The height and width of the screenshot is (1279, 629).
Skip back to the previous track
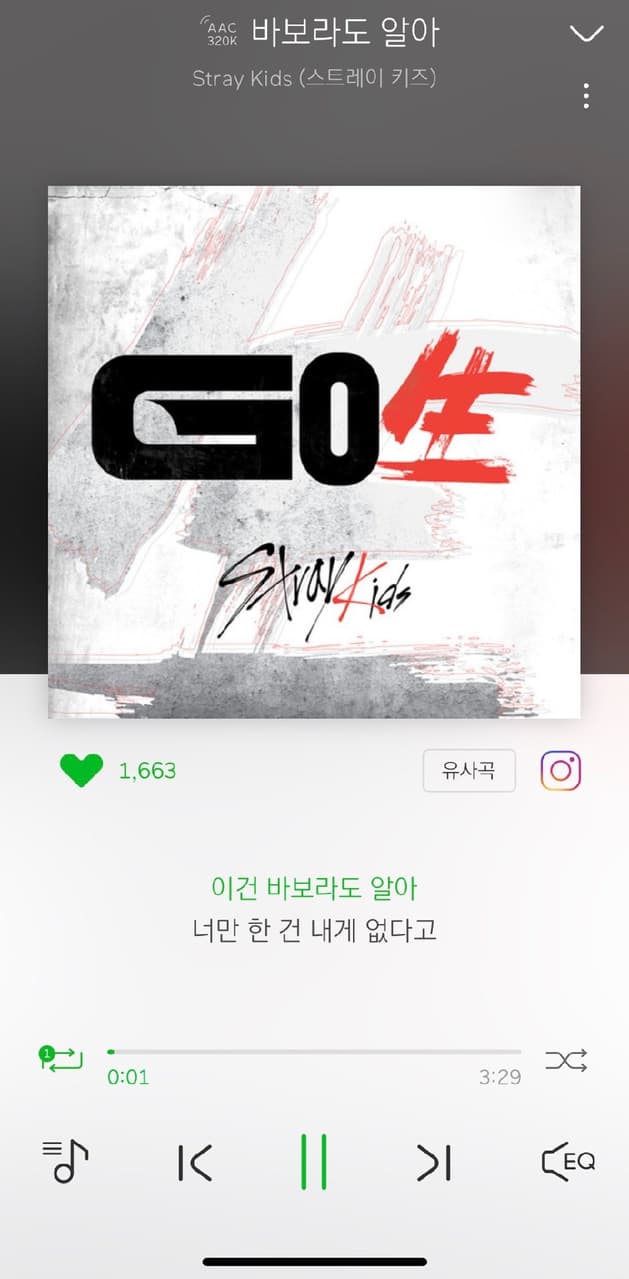194,1163
